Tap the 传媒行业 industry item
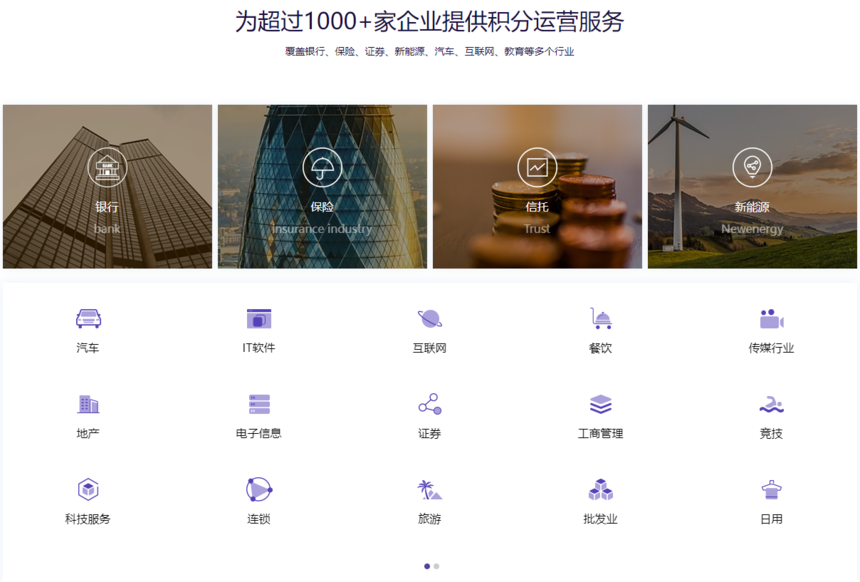This screenshot has height=582, width=860. [x=771, y=330]
